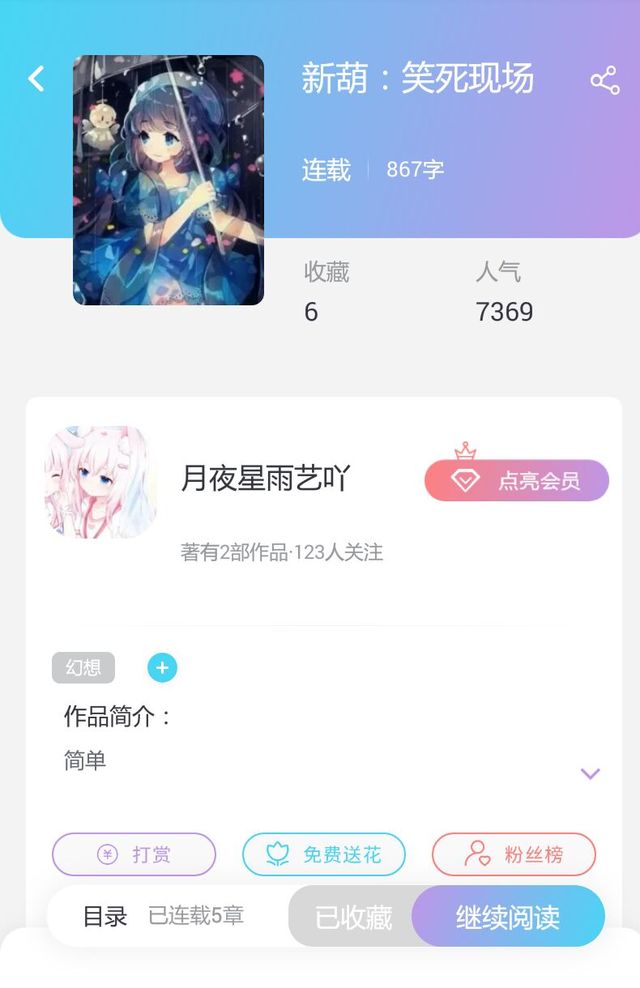Toggle the 已收藏 favorite button
640x988 pixels.
click(353, 917)
